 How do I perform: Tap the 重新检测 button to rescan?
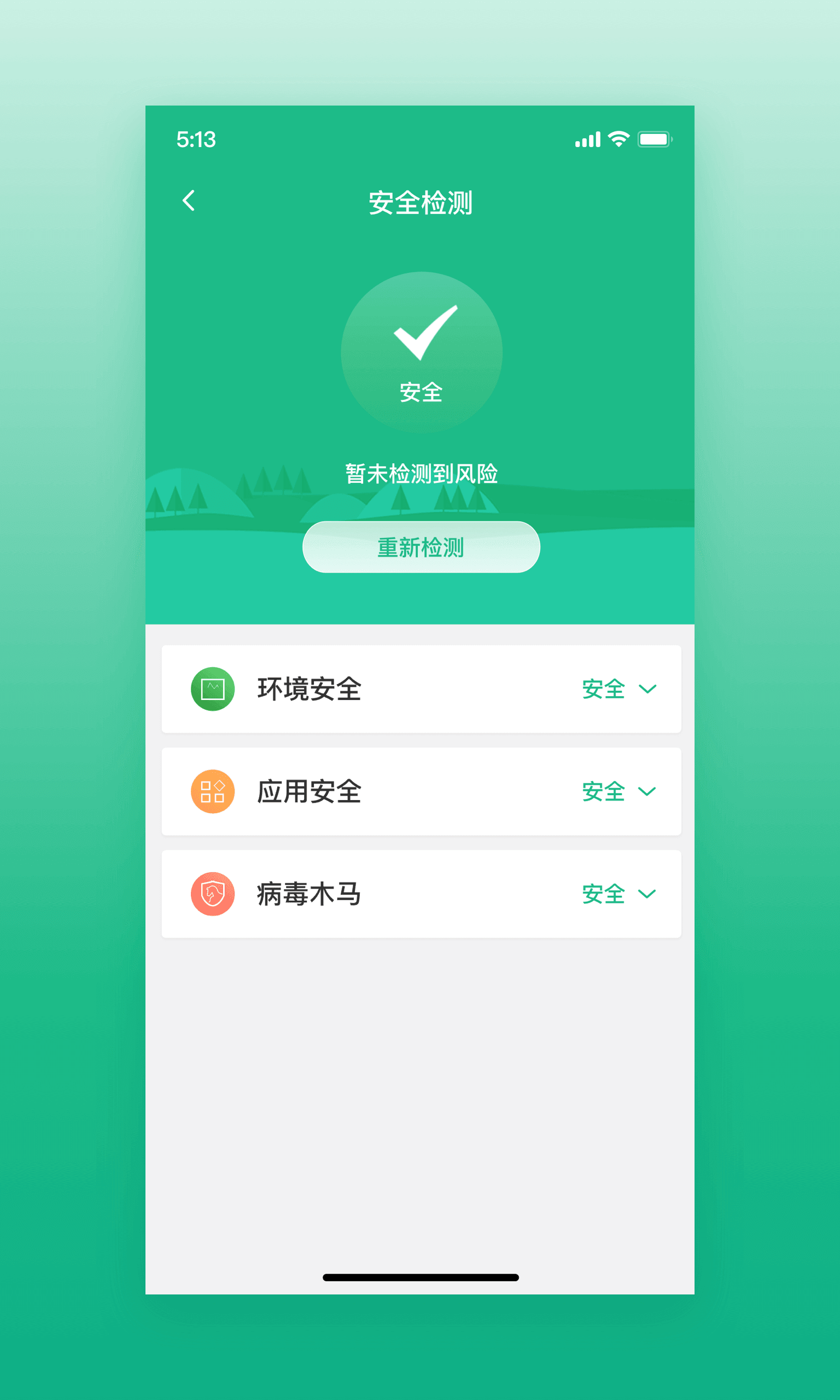(421, 547)
